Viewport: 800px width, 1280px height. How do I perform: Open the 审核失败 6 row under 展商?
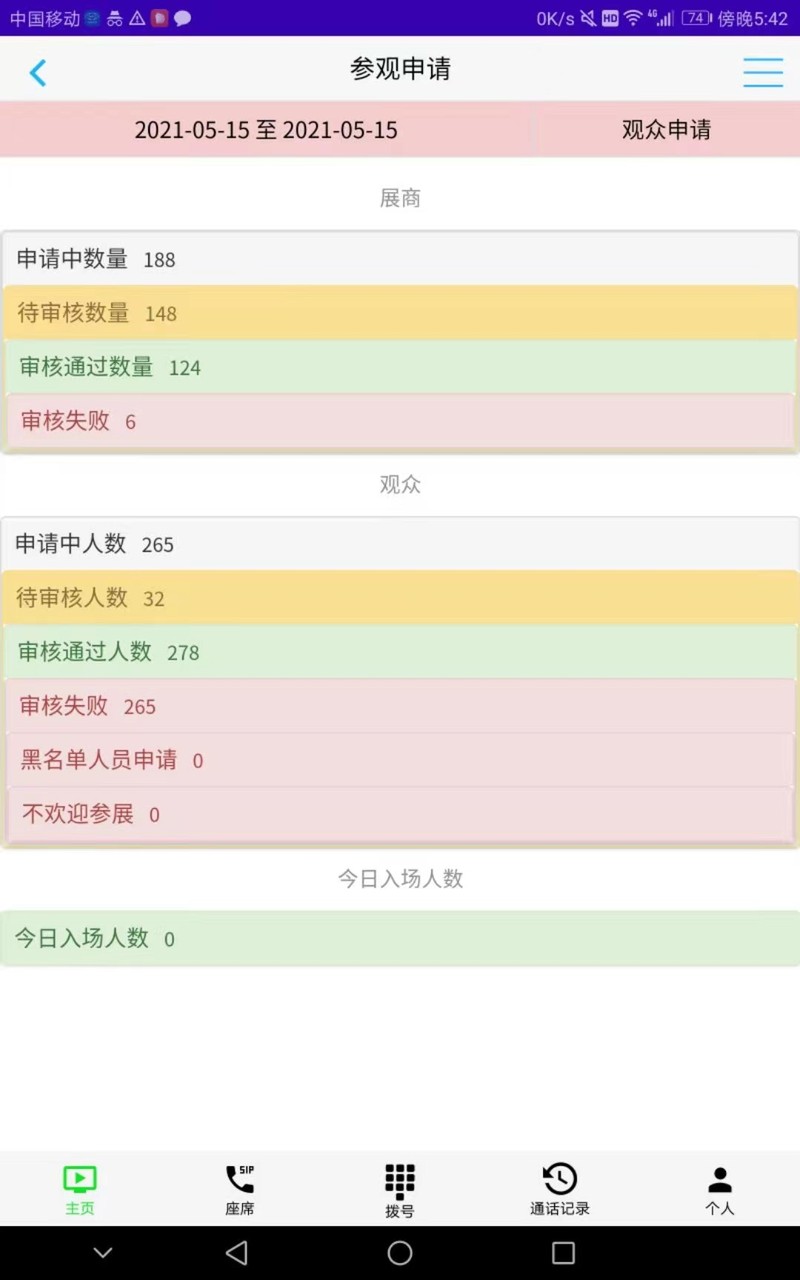click(400, 421)
